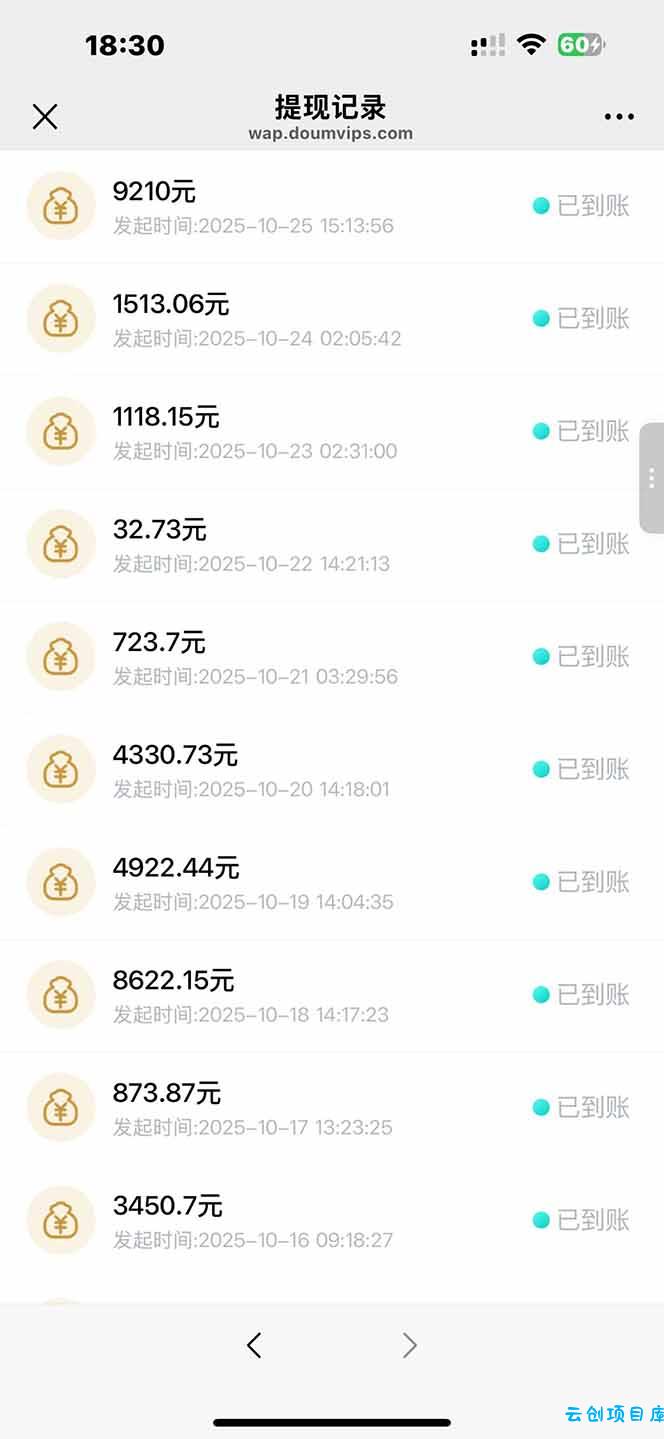Open the three-dot more options menu
The image size is (664, 1439).
pos(619,117)
